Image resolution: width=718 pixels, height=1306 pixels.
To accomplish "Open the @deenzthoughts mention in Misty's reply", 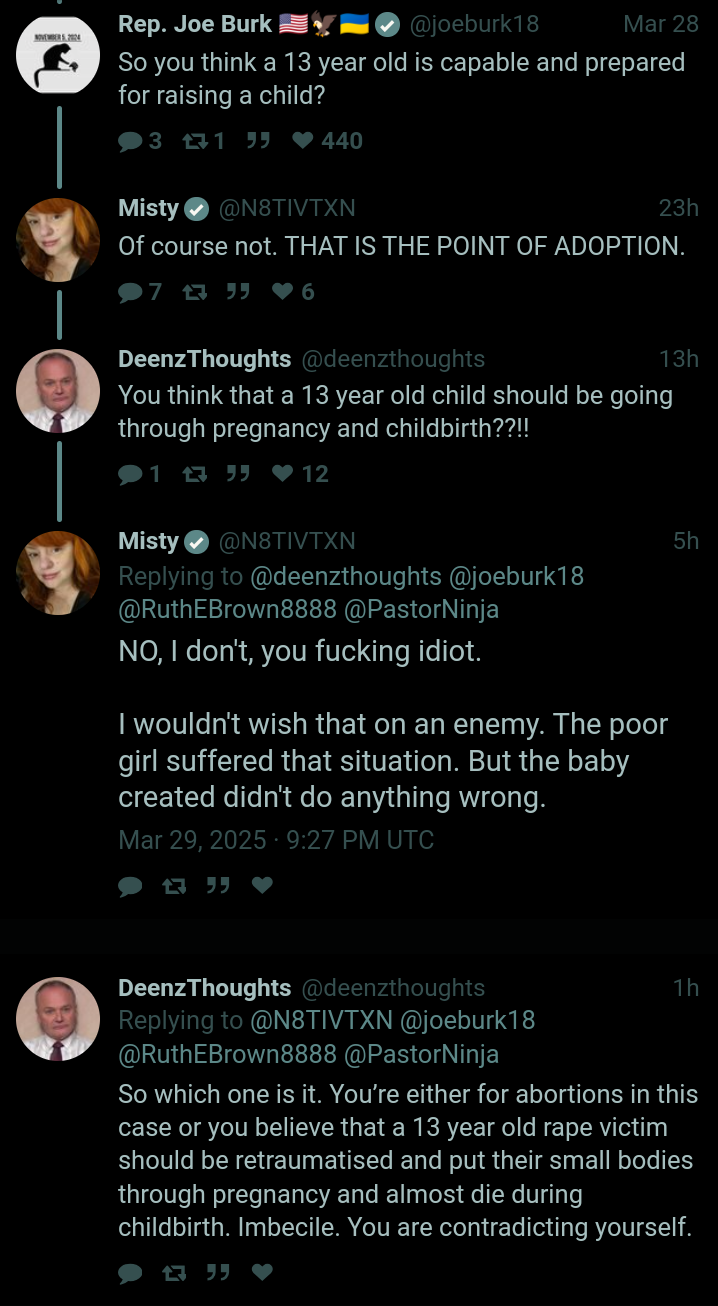I will click(x=345, y=576).
